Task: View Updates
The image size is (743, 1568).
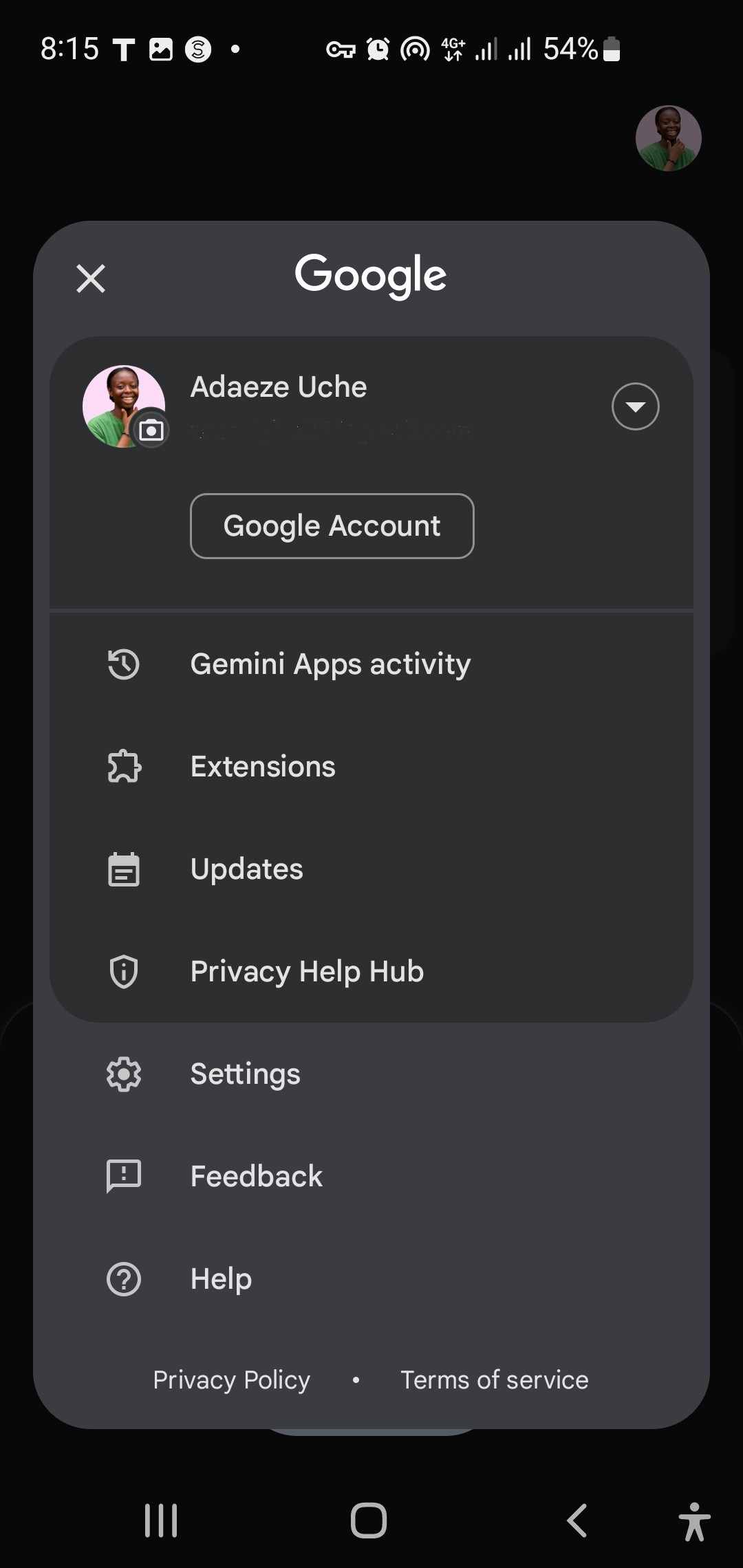Action: click(246, 869)
